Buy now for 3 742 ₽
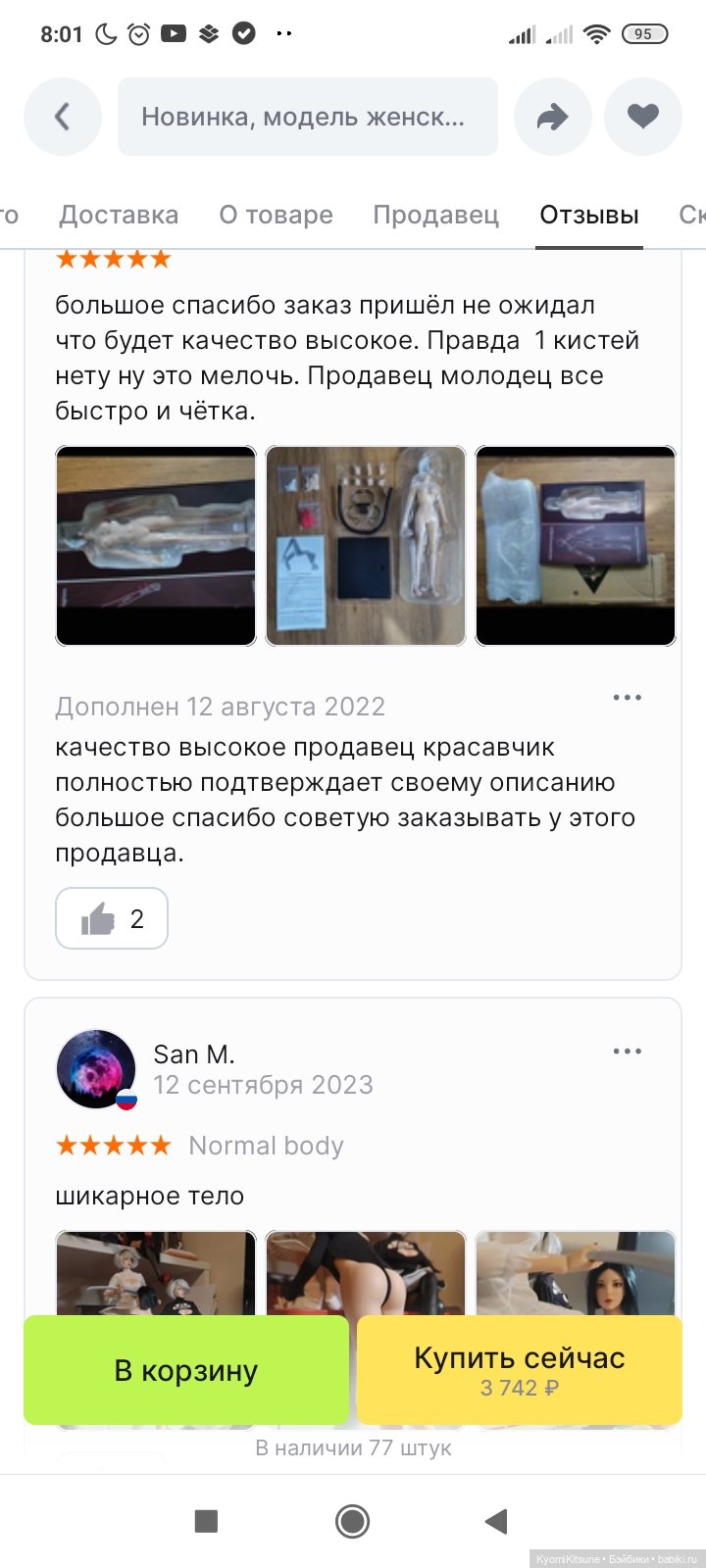706x1568 pixels. [519, 1370]
